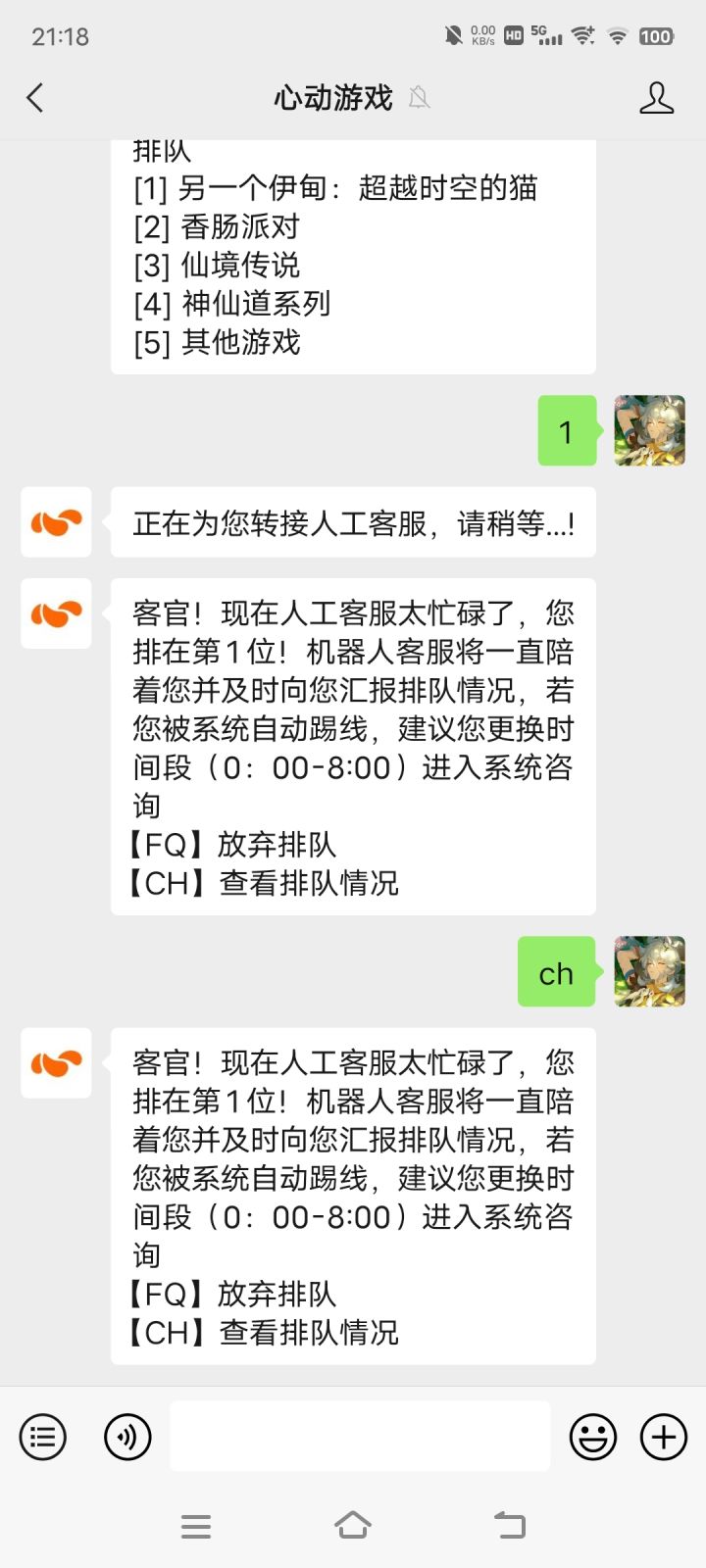Tap my avatar next to the "ch" message
Image resolution: width=706 pixels, height=1568 pixels.
click(649, 971)
